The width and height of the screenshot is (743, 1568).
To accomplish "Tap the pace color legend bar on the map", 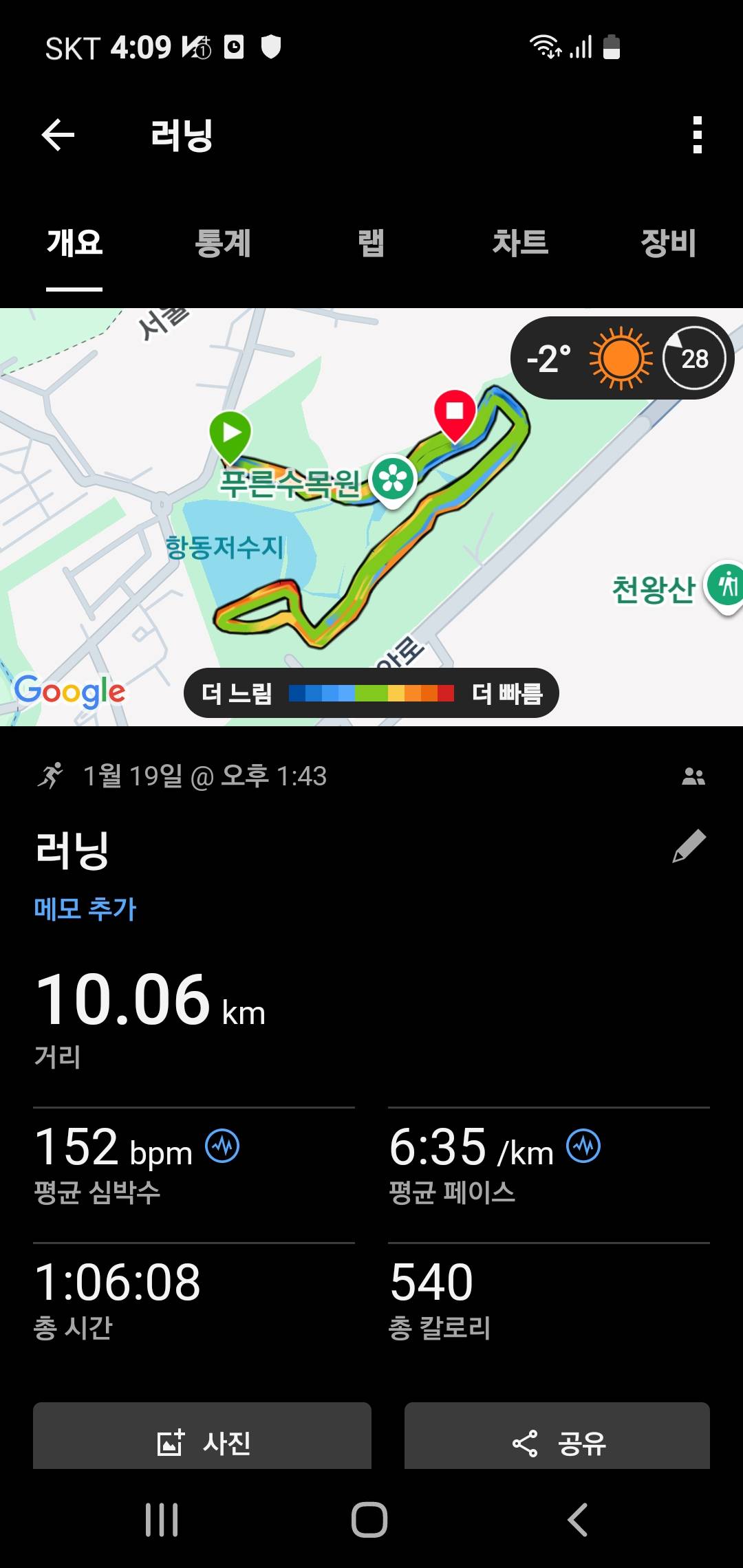I will pos(371,694).
